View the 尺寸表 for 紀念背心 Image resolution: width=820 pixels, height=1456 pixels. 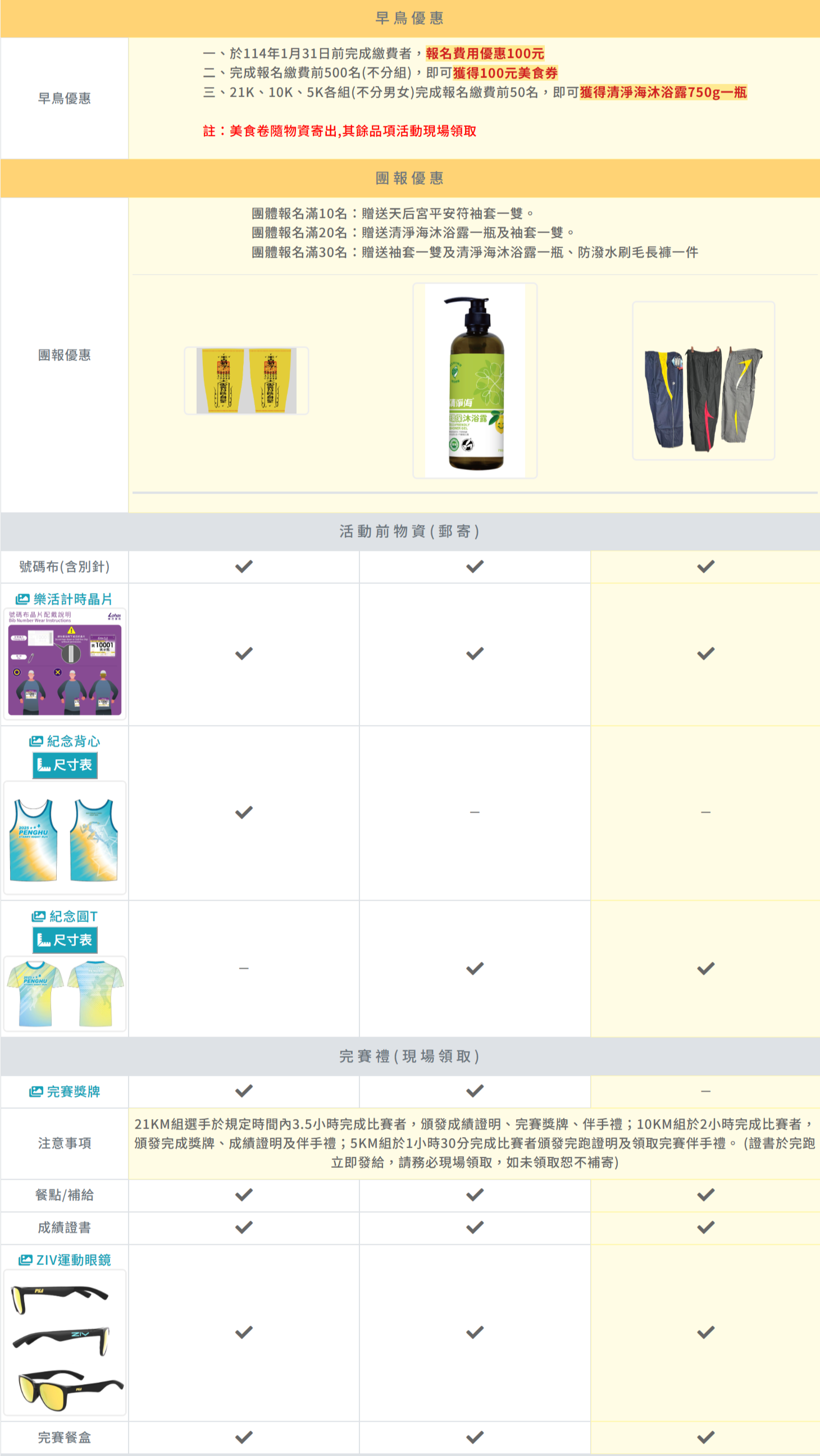pos(65,765)
